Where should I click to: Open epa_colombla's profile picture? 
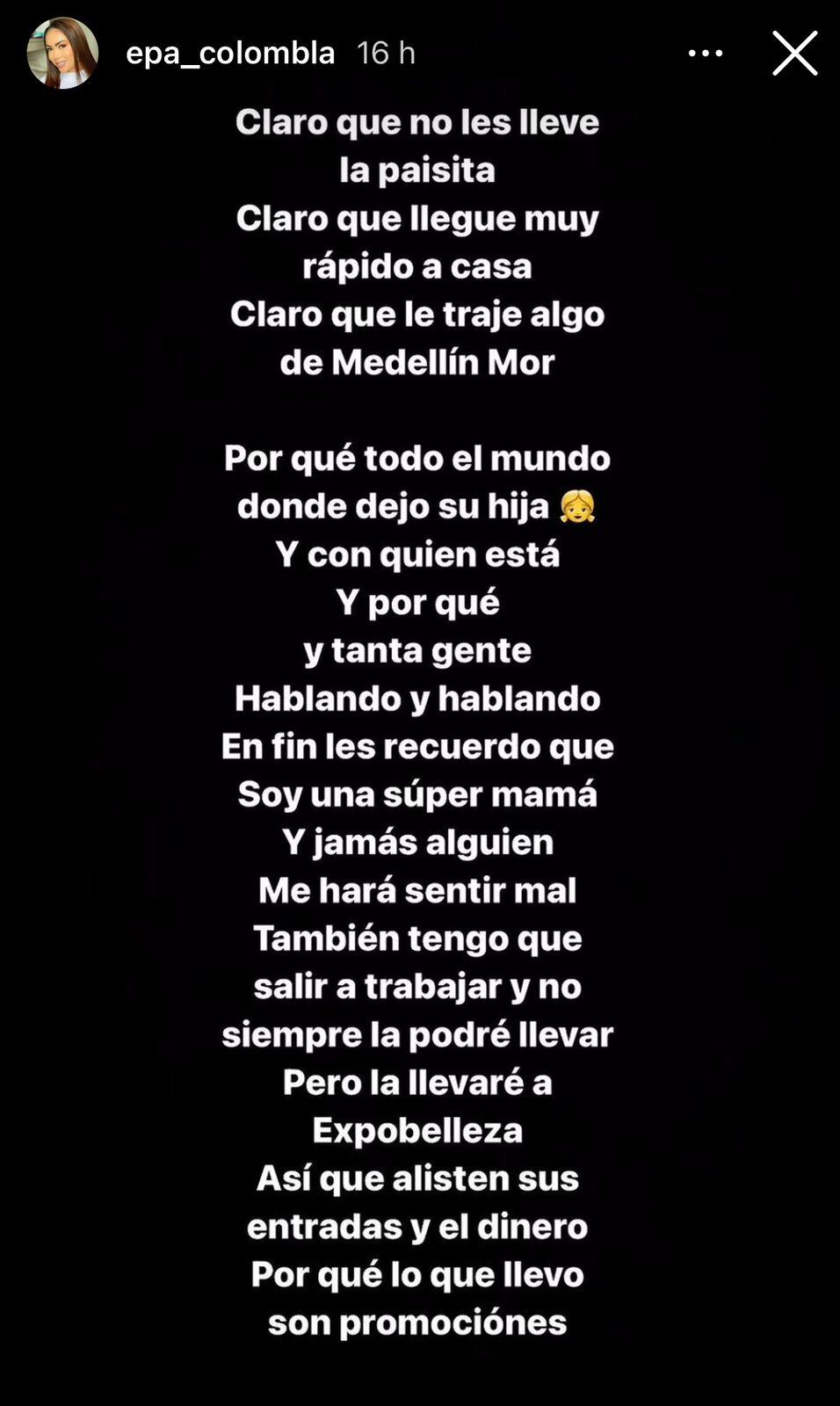[62, 54]
